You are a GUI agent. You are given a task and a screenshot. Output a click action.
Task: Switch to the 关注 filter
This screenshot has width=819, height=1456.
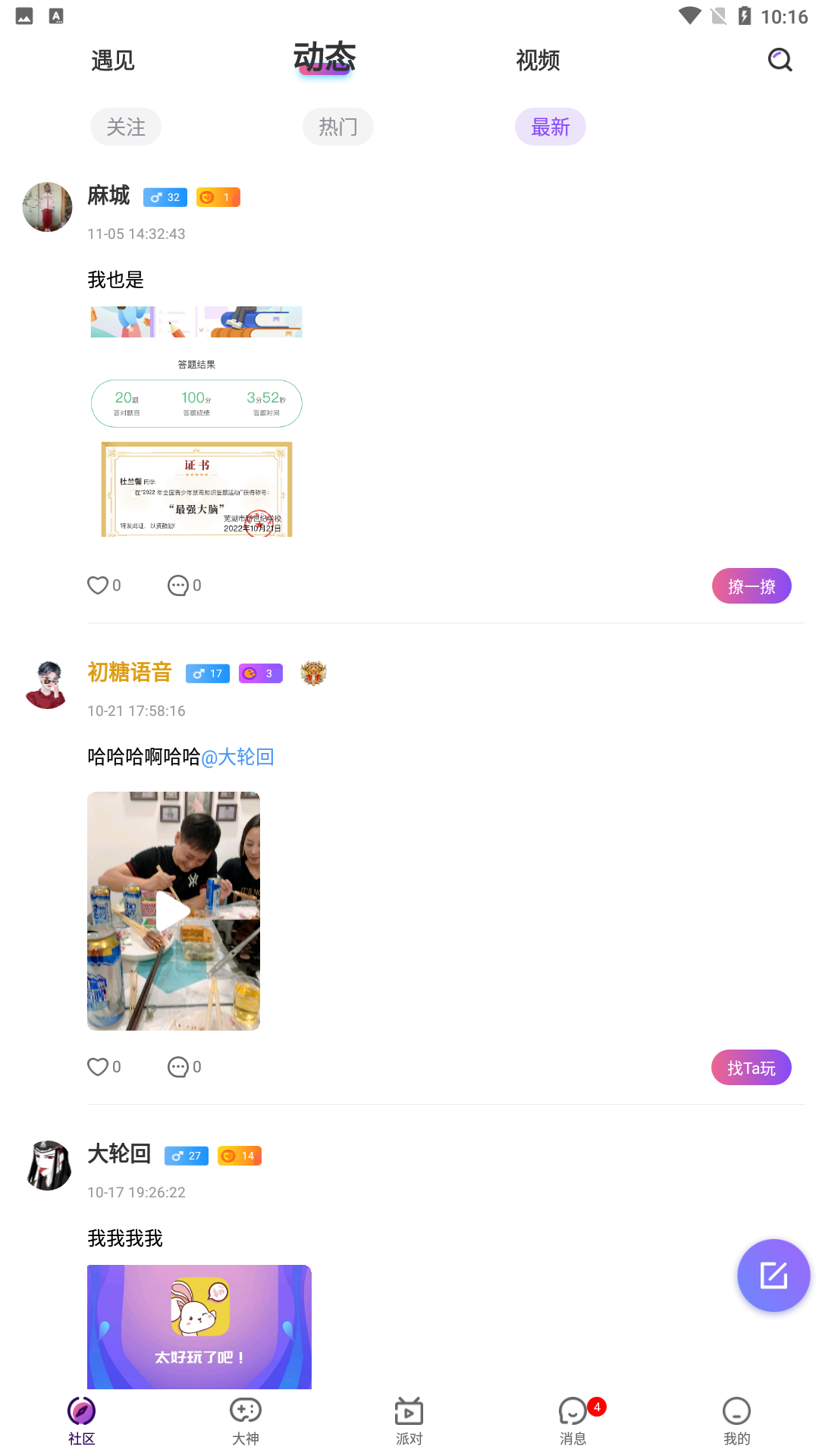[125, 127]
